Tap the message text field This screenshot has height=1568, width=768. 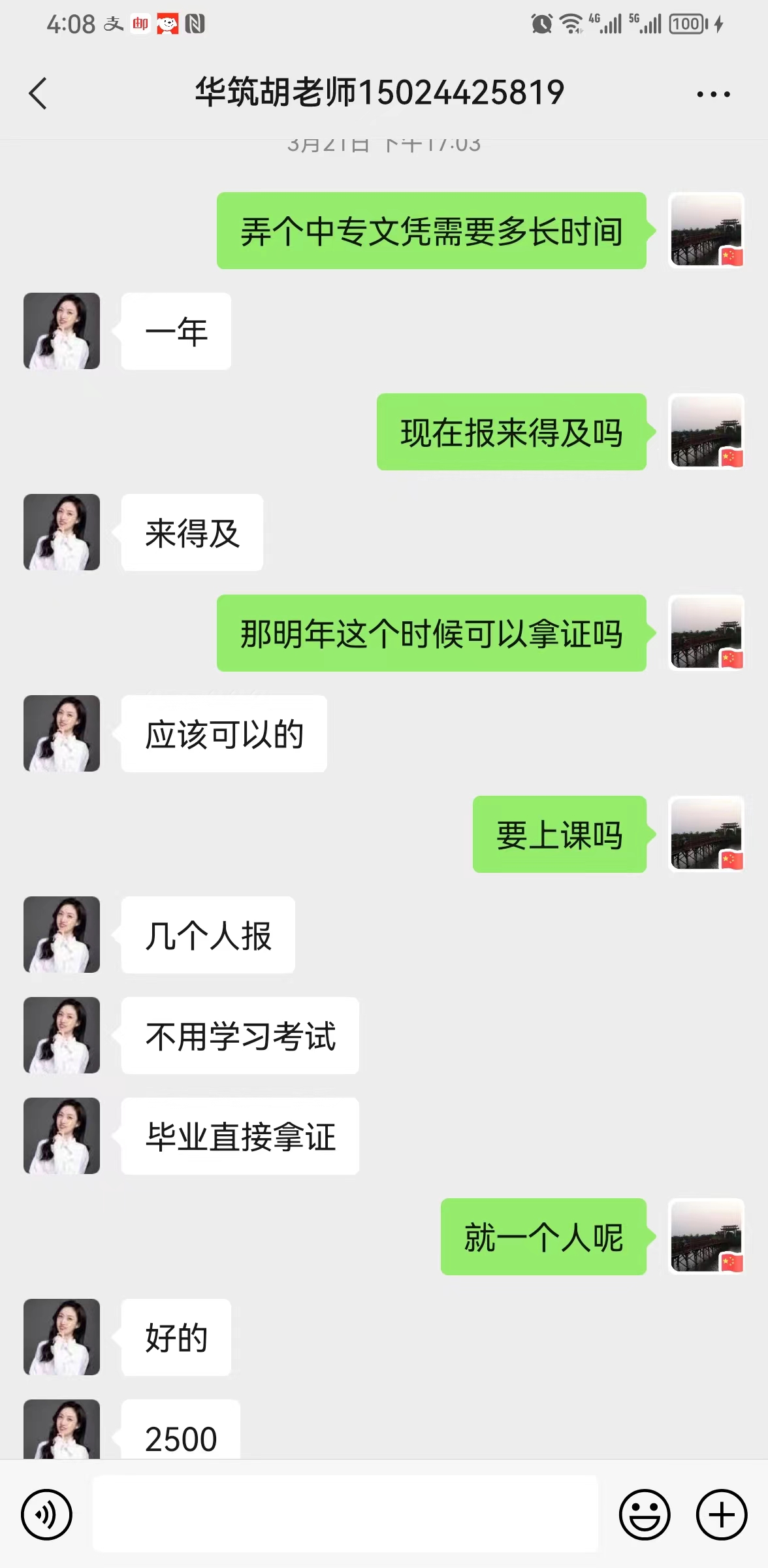pyautogui.click(x=345, y=1513)
